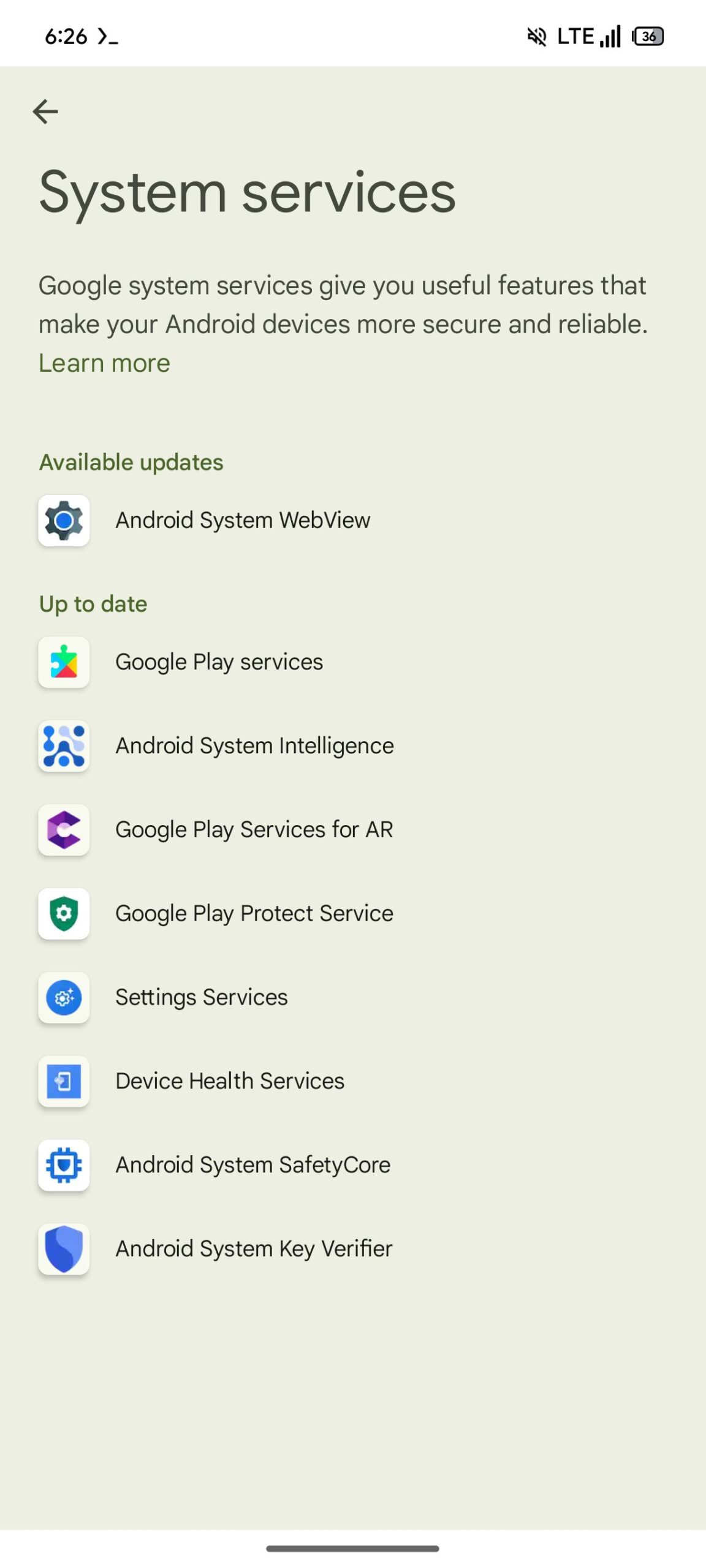View Google Play Protect Service
The image size is (706, 1568).
353,914
